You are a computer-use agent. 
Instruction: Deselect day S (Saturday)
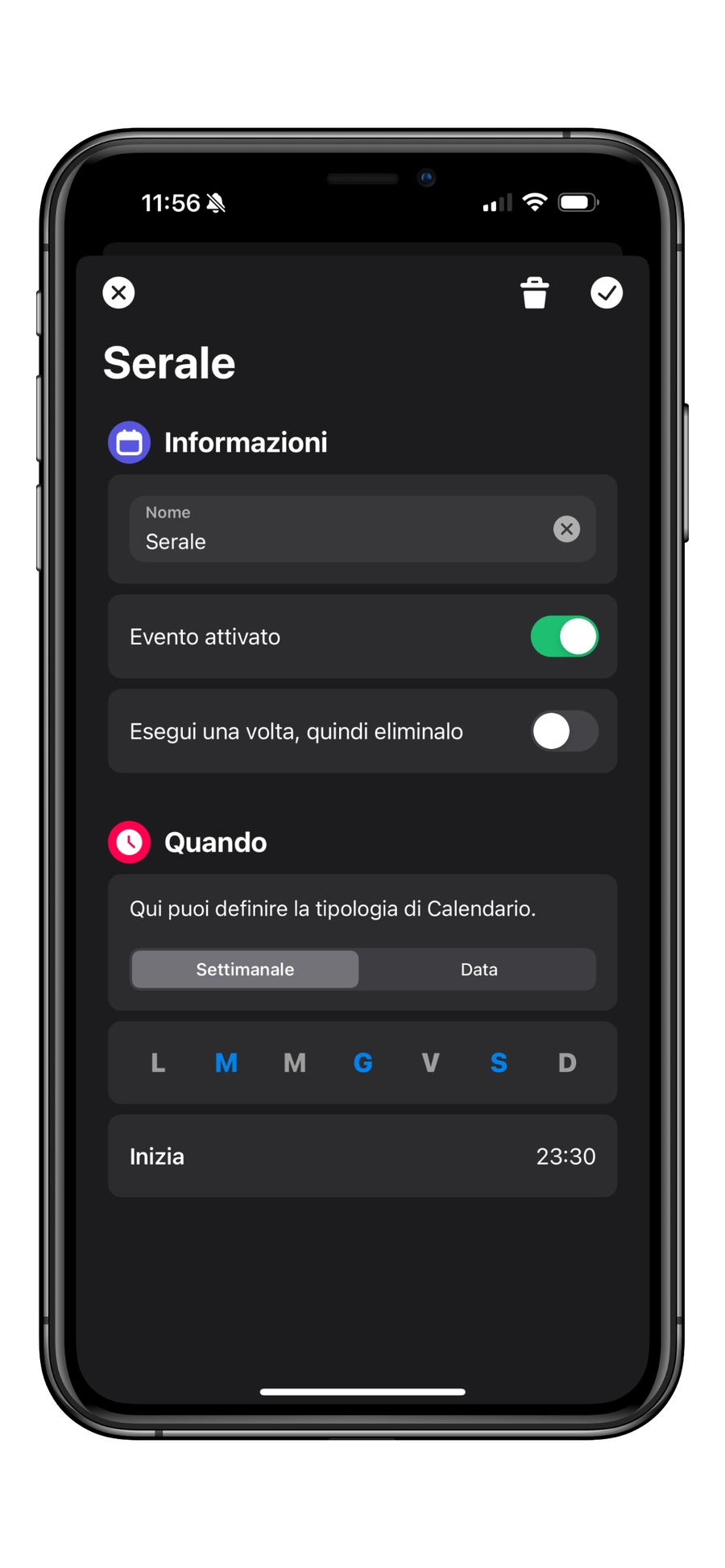tap(499, 1063)
